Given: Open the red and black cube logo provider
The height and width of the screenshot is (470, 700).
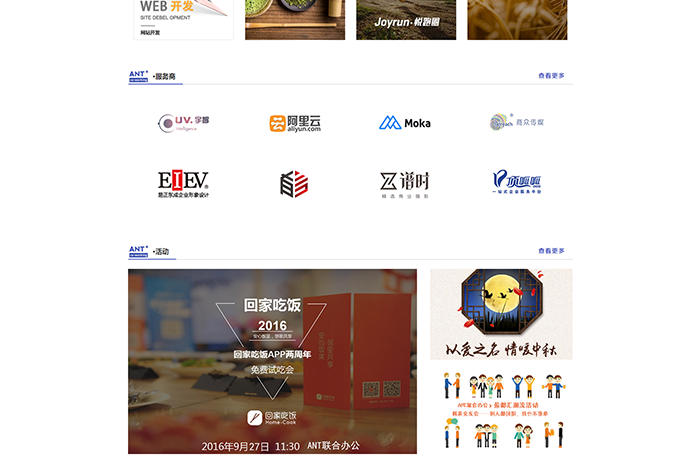Looking at the screenshot, I should tap(294, 184).
